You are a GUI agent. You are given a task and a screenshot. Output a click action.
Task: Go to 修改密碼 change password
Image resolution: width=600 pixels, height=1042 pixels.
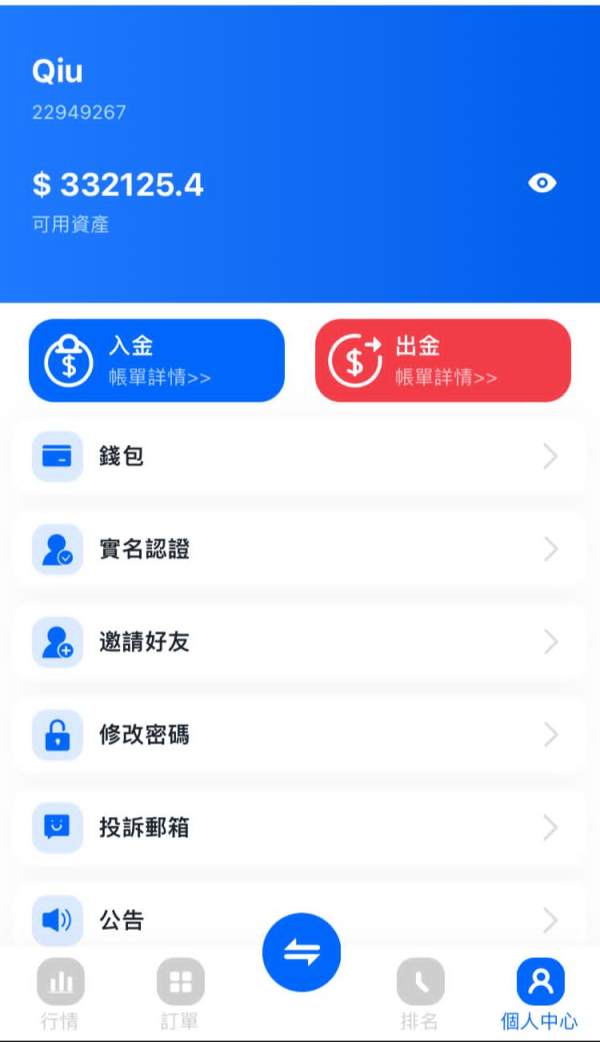(300, 735)
